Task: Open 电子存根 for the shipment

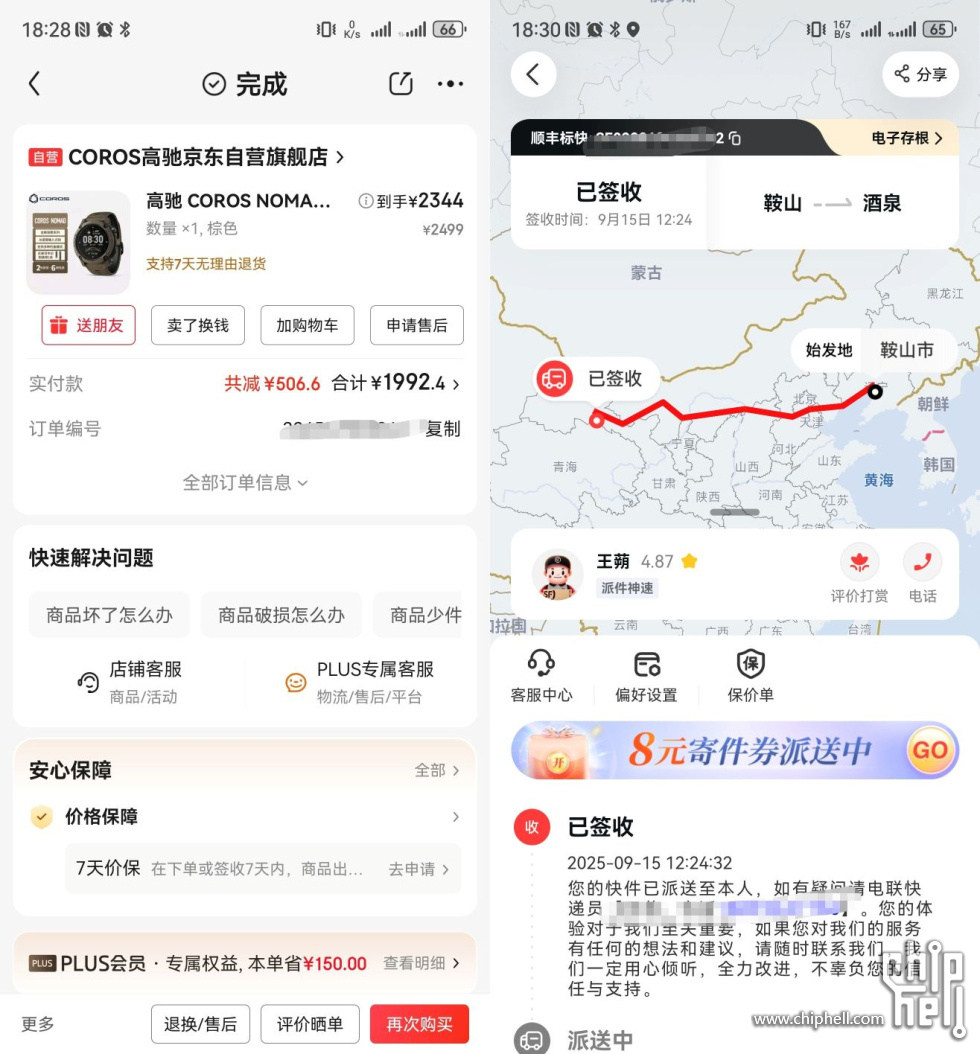Action: (907, 138)
